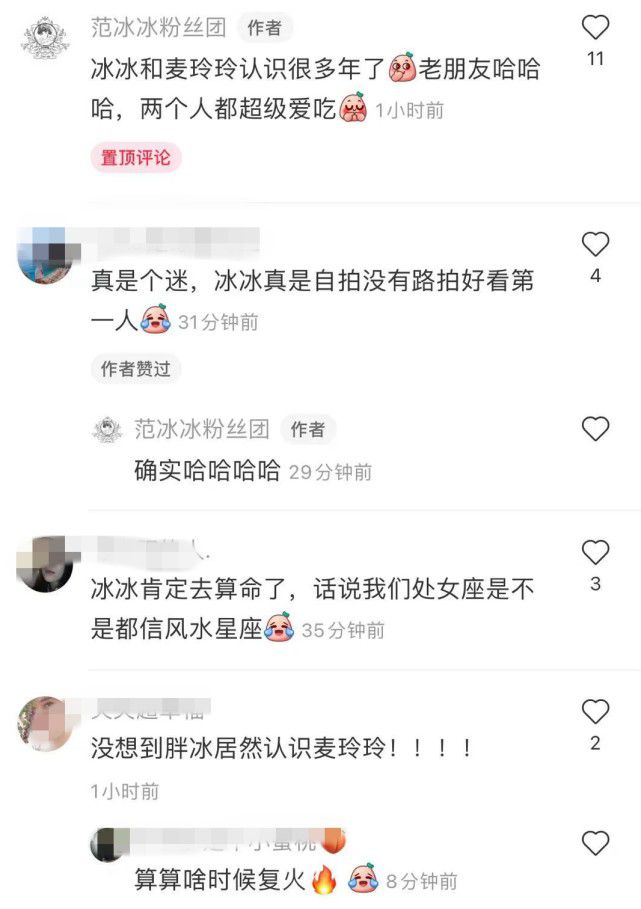Open the avatar of the 算命 commenter
Screen dimensions: 641x909
click(x=46, y=562)
